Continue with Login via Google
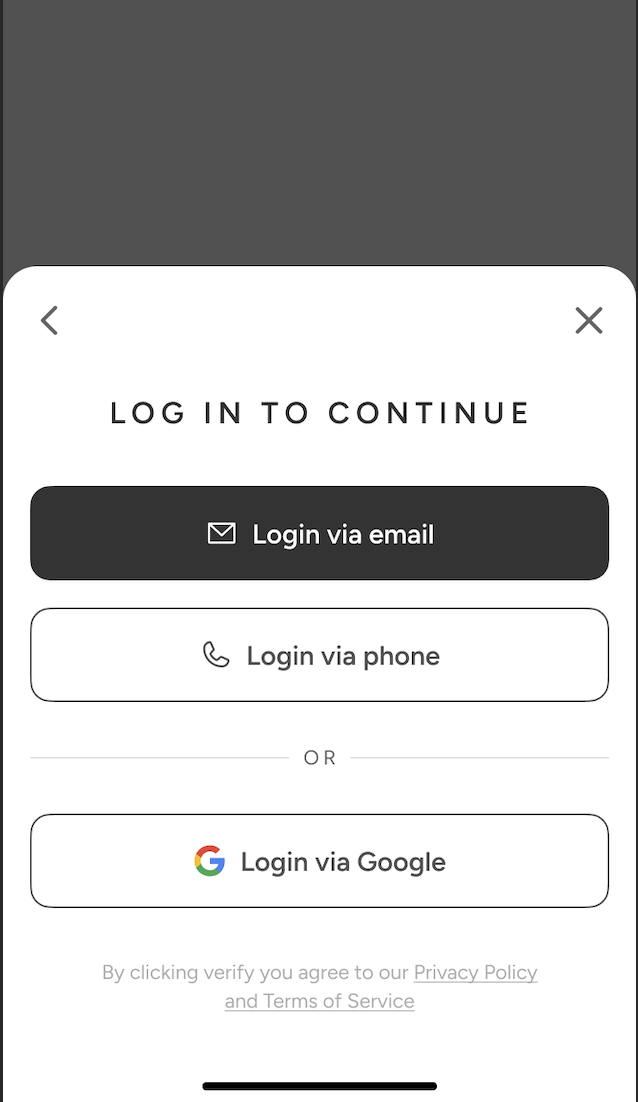This screenshot has height=1102, width=638. click(x=319, y=861)
